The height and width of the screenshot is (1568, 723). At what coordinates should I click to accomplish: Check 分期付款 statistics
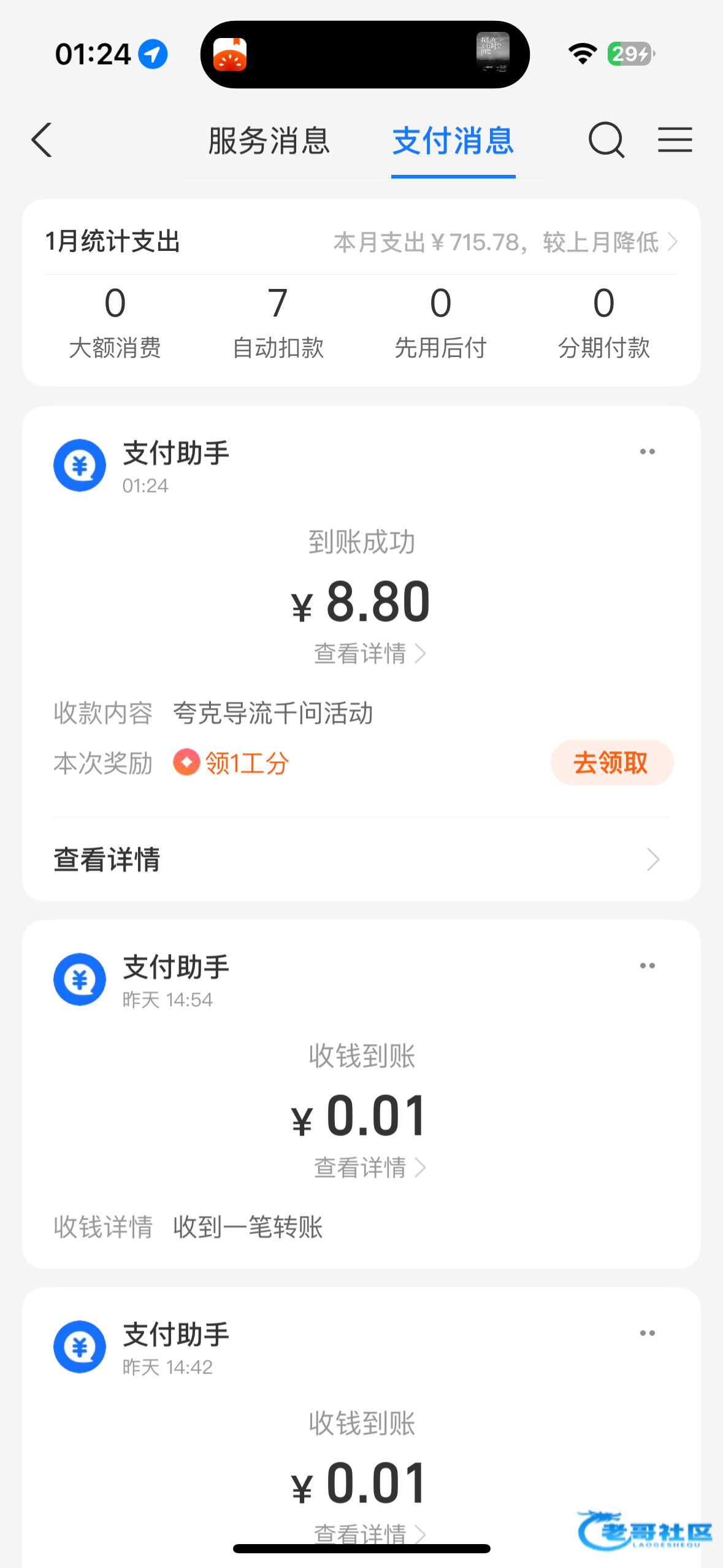[603, 321]
